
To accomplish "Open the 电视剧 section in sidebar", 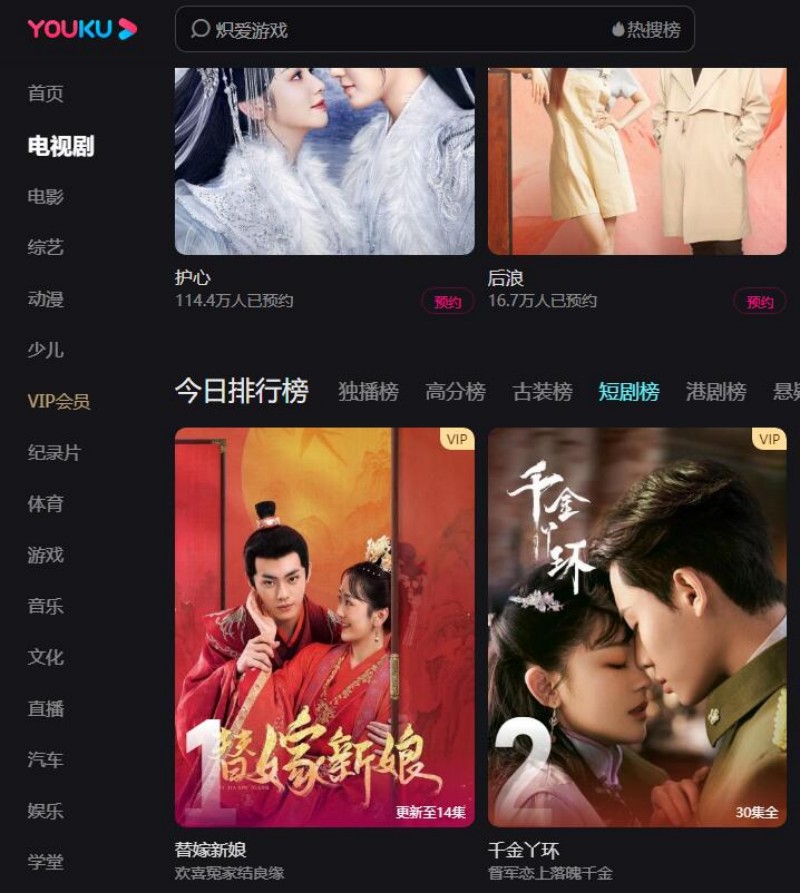I will pyautogui.click(x=47, y=143).
